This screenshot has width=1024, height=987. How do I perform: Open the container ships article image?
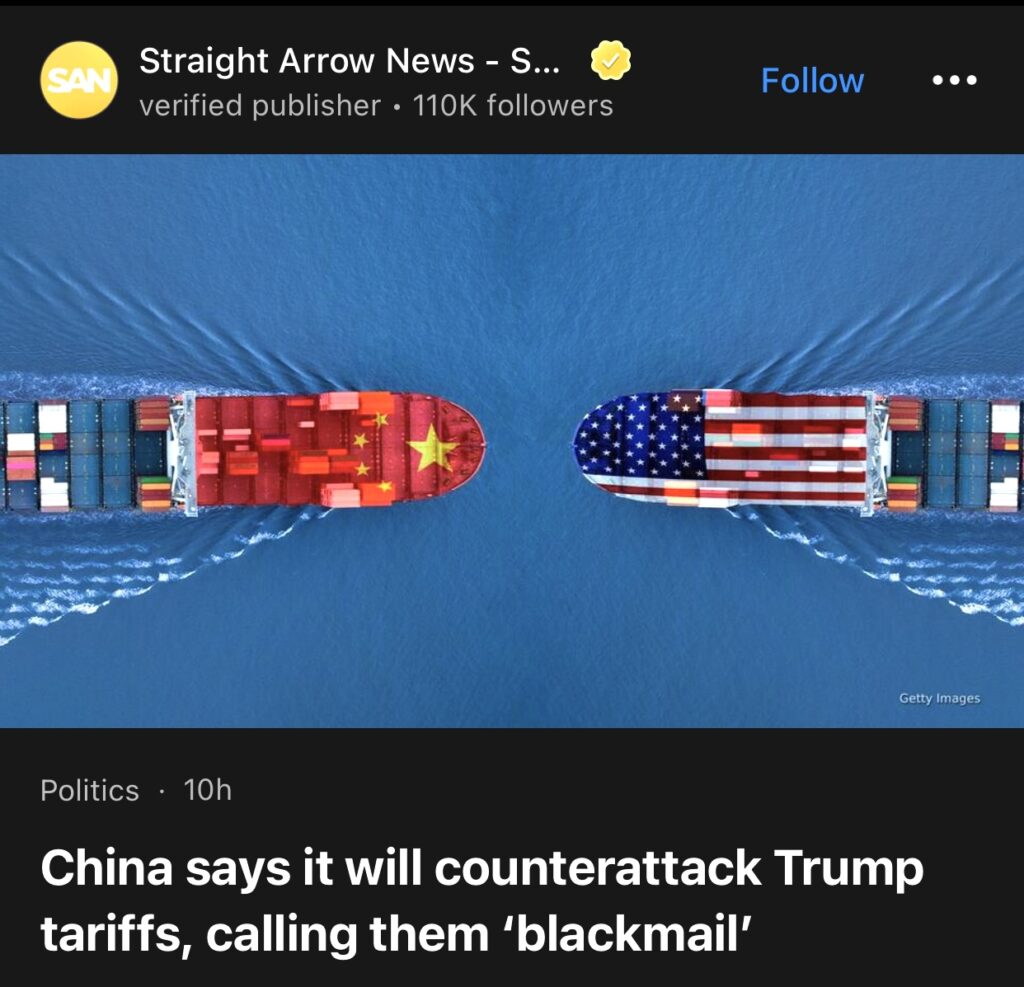click(512, 440)
